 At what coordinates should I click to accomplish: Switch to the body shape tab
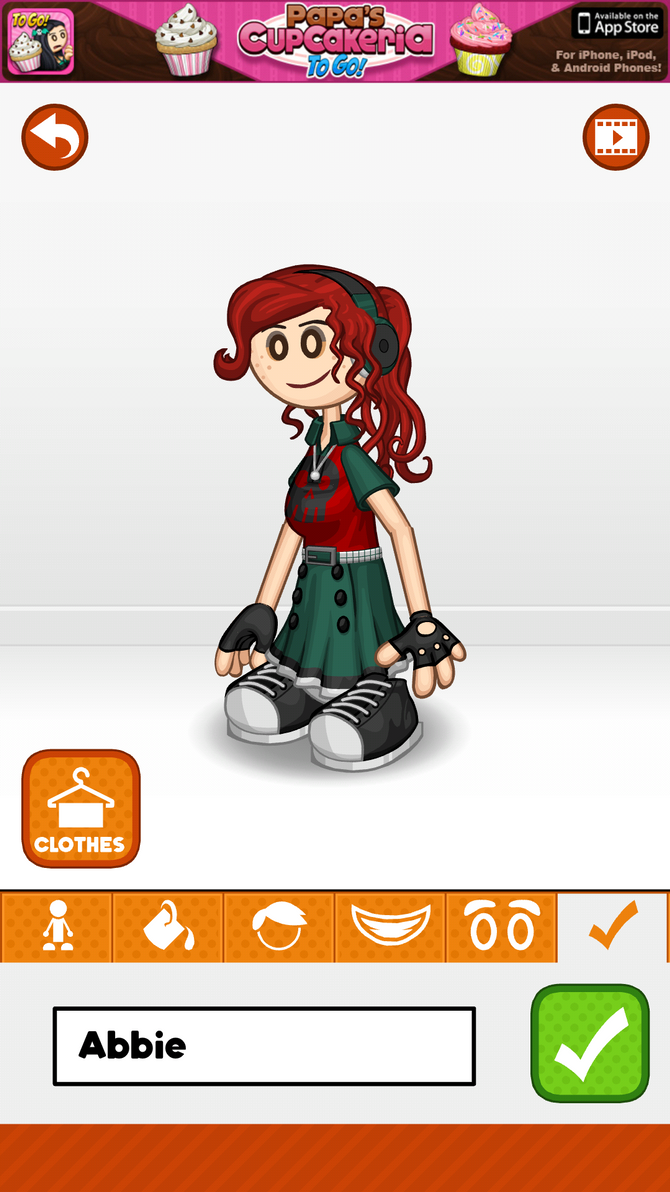pos(56,927)
